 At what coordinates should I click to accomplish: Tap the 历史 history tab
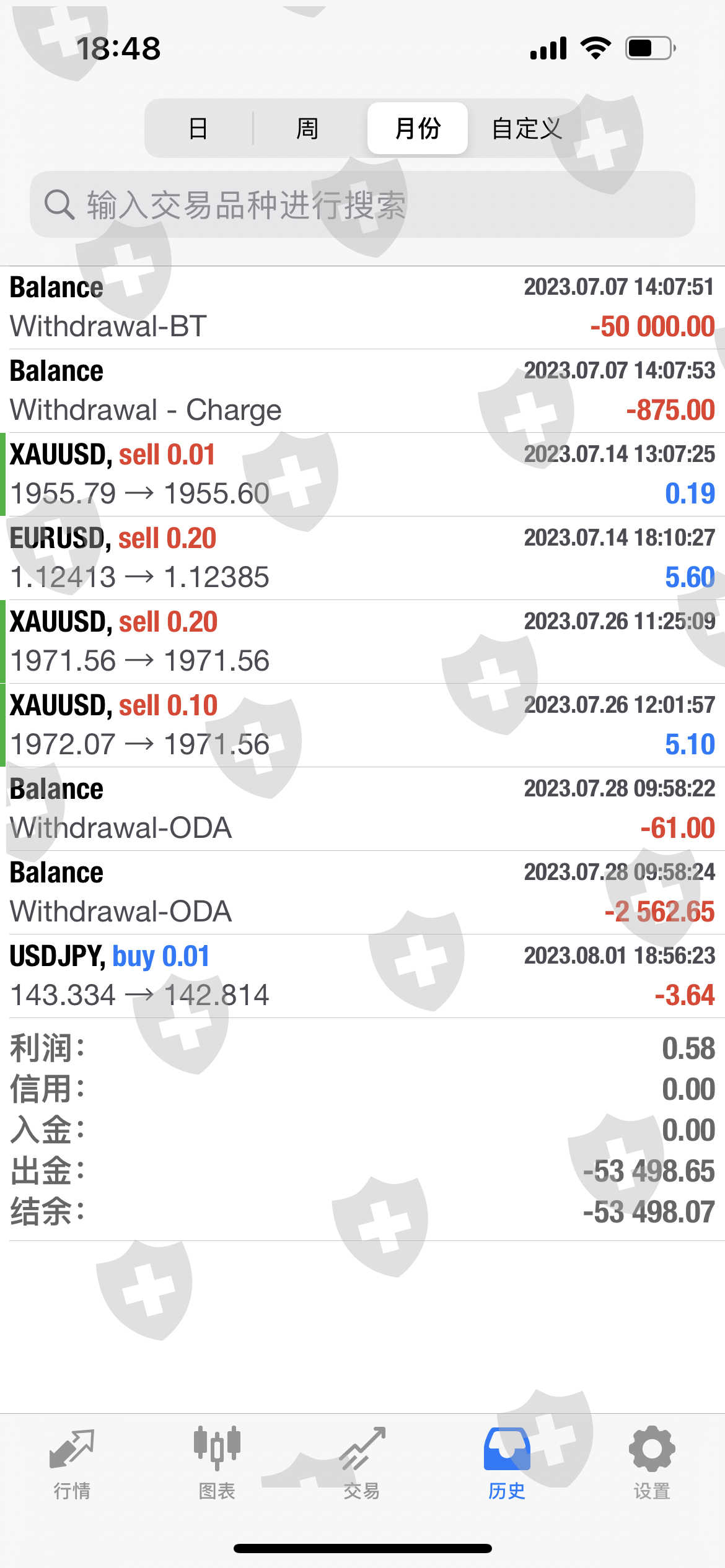point(507,1464)
